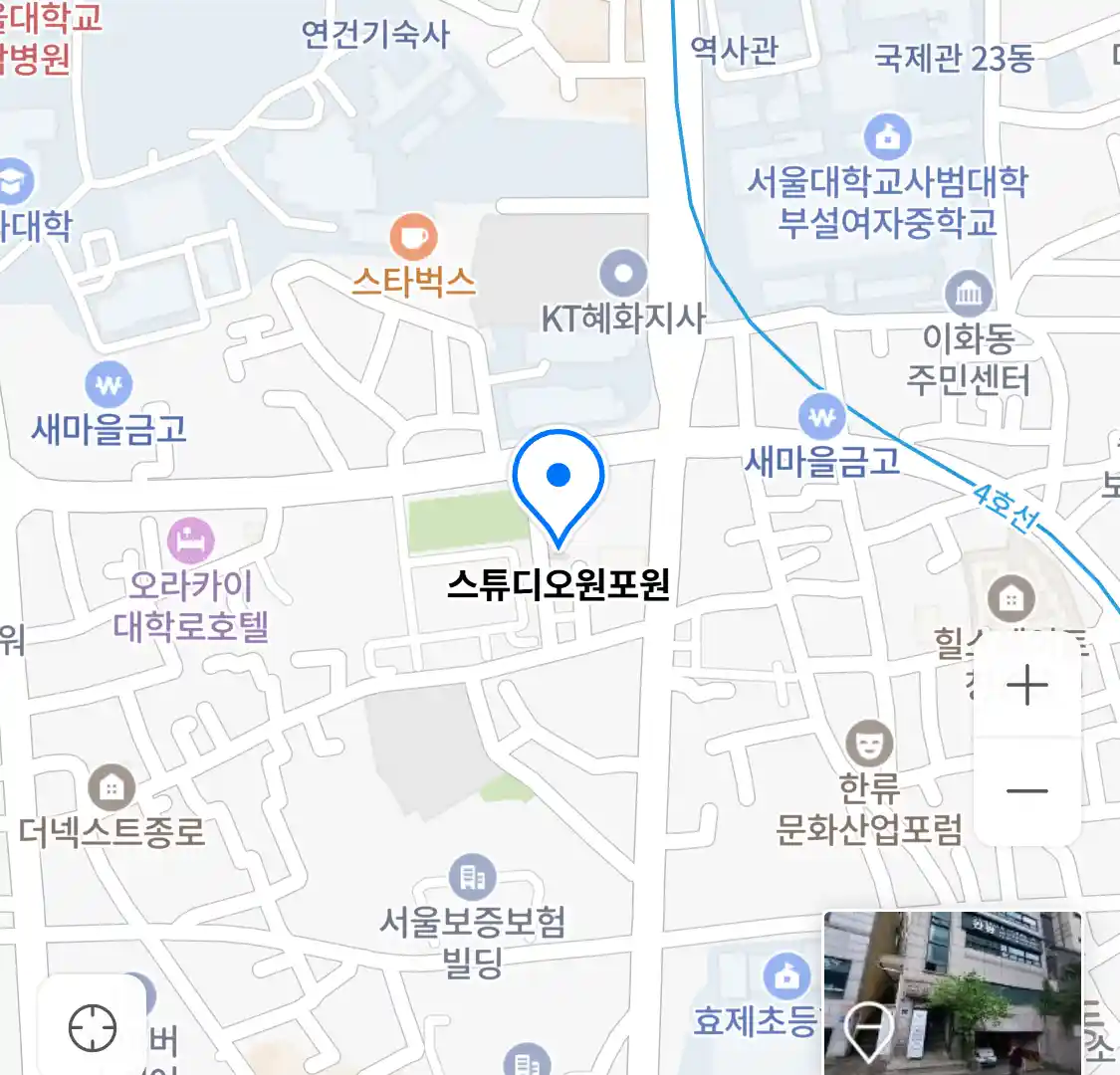The height and width of the screenshot is (1075, 1120).
Task: Open 서울대학교사범대학 부설여자중학교 marker
Action: pyautogui.click(x=888, y=136)
